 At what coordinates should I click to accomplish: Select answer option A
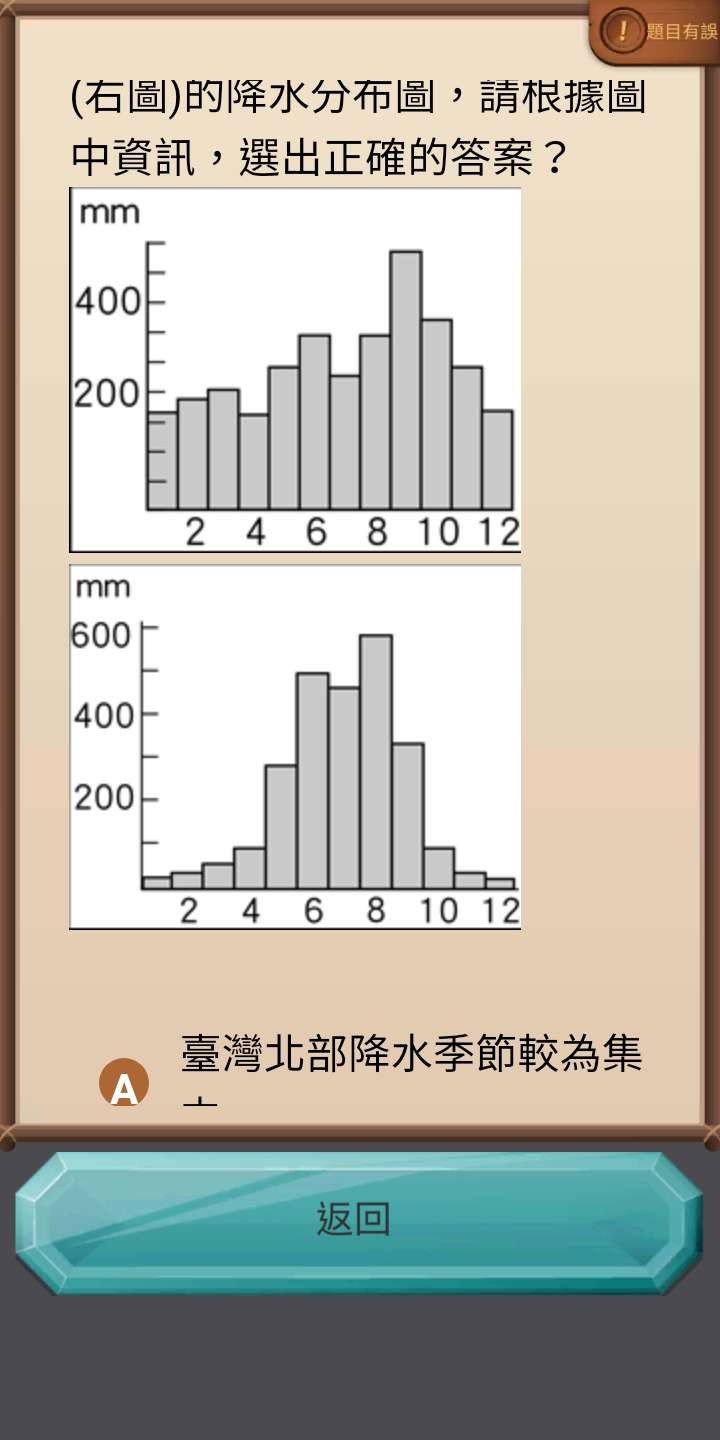[124, 1084]
